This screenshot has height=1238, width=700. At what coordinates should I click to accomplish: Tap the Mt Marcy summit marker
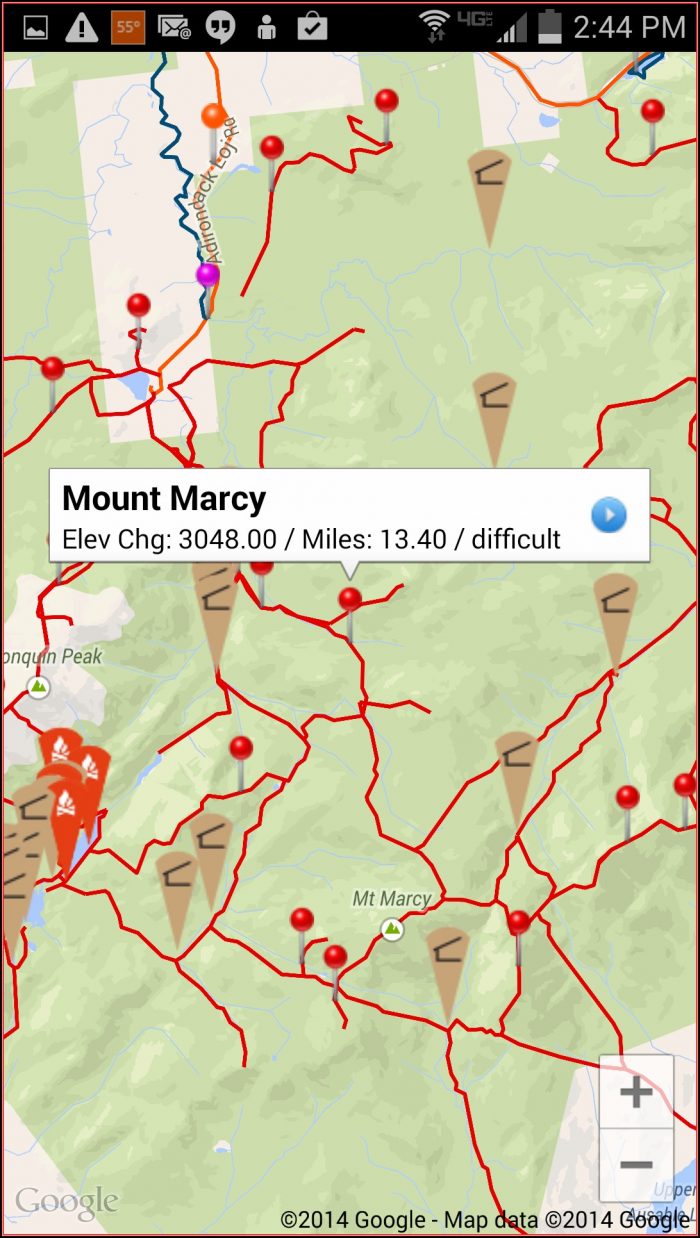point(393,930)
